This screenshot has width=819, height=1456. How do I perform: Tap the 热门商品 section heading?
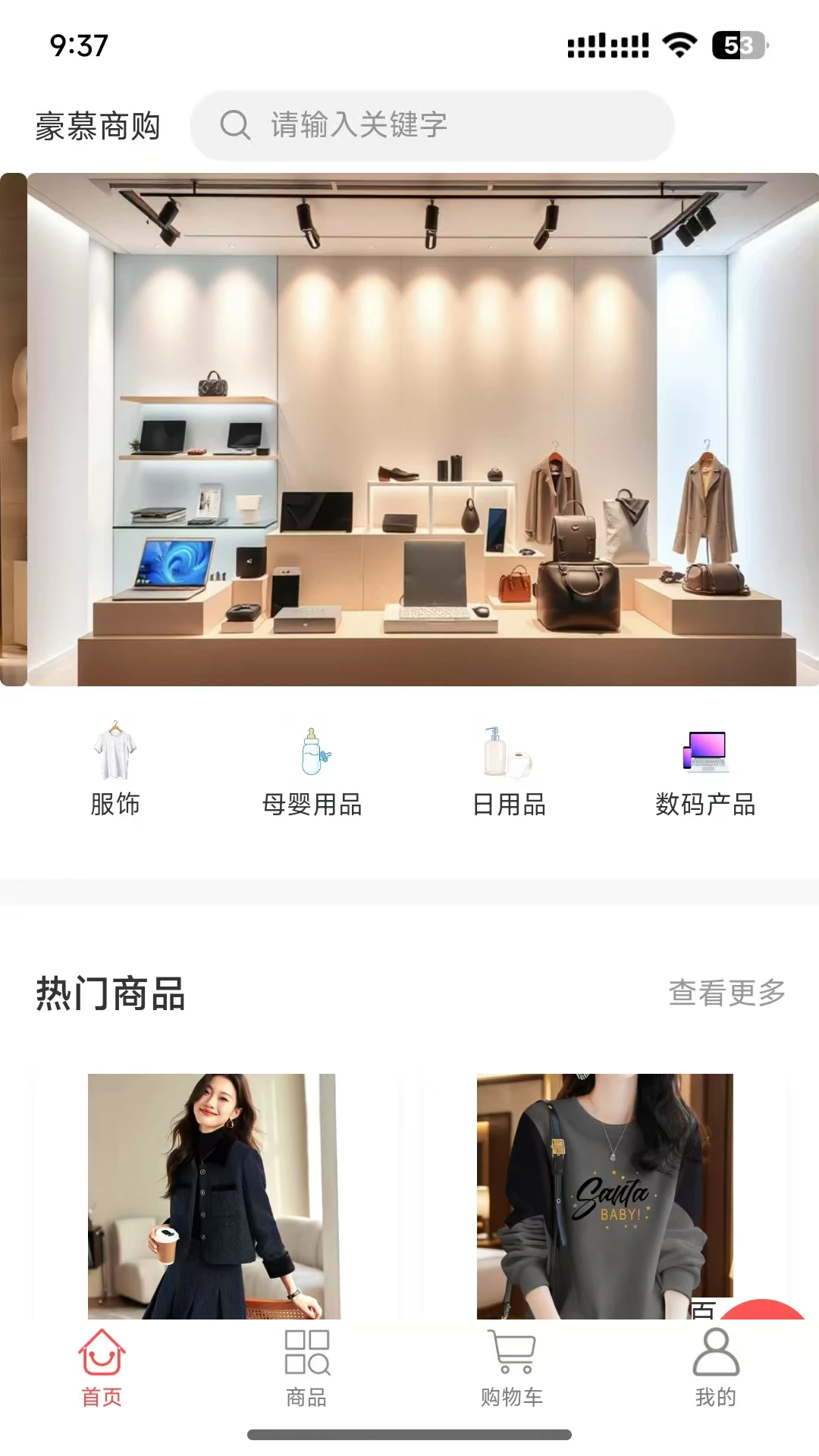tap(111, 993)
